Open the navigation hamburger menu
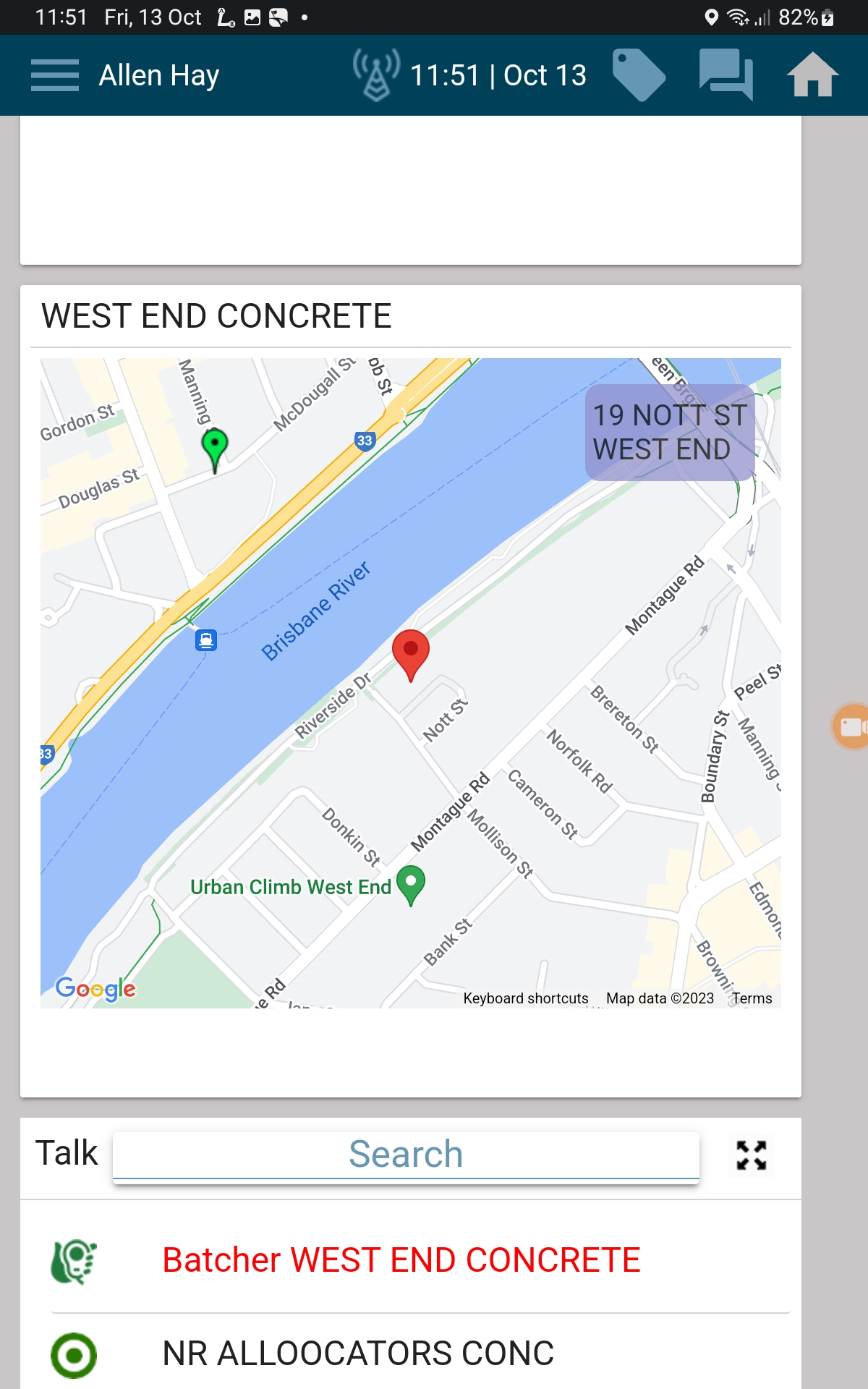The height and width of the screenshot is (1389, 868). pos(54,75)
